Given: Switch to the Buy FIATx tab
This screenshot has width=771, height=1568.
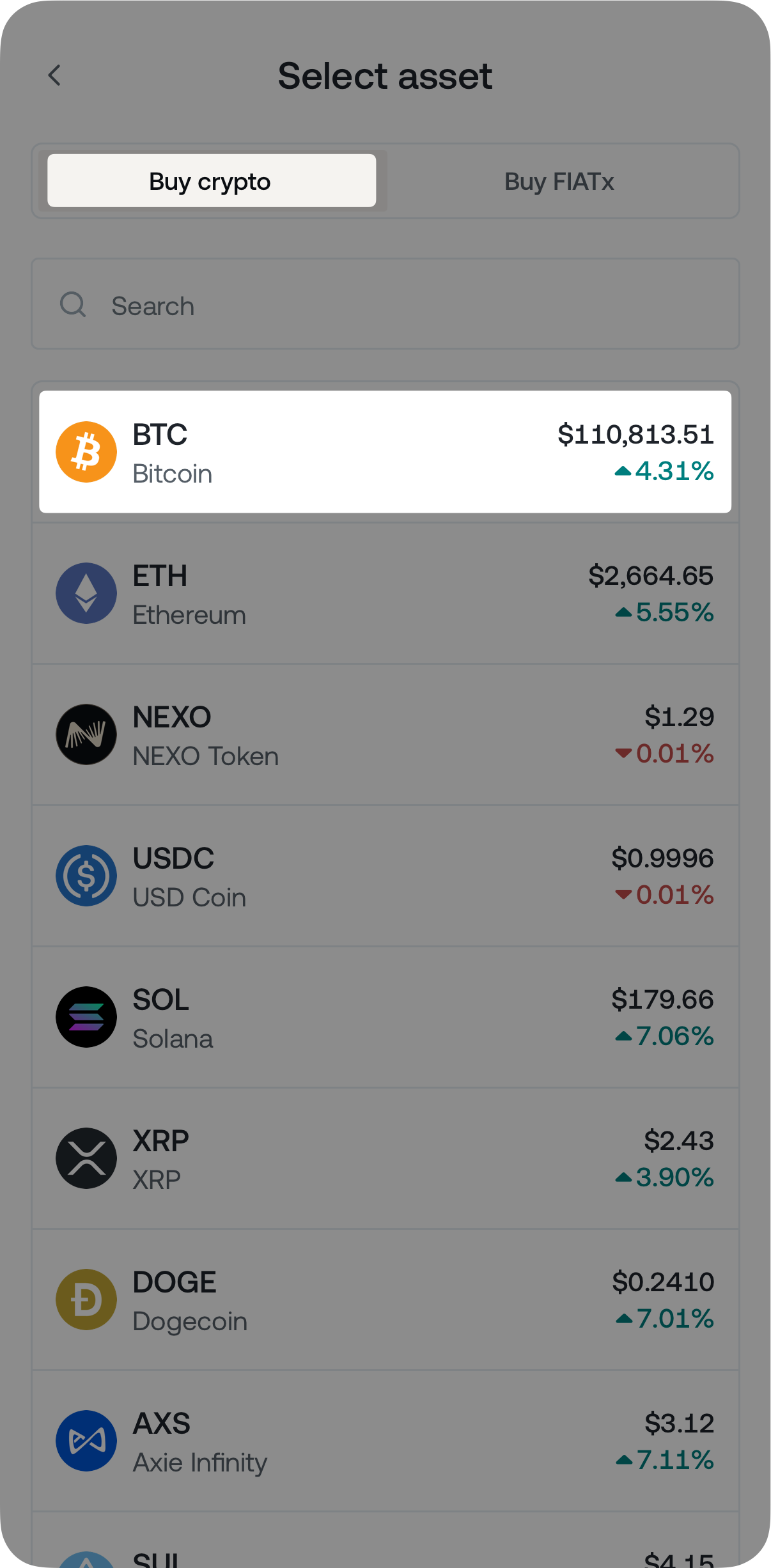Looking at the screenshot, I should tap(559, 181).
